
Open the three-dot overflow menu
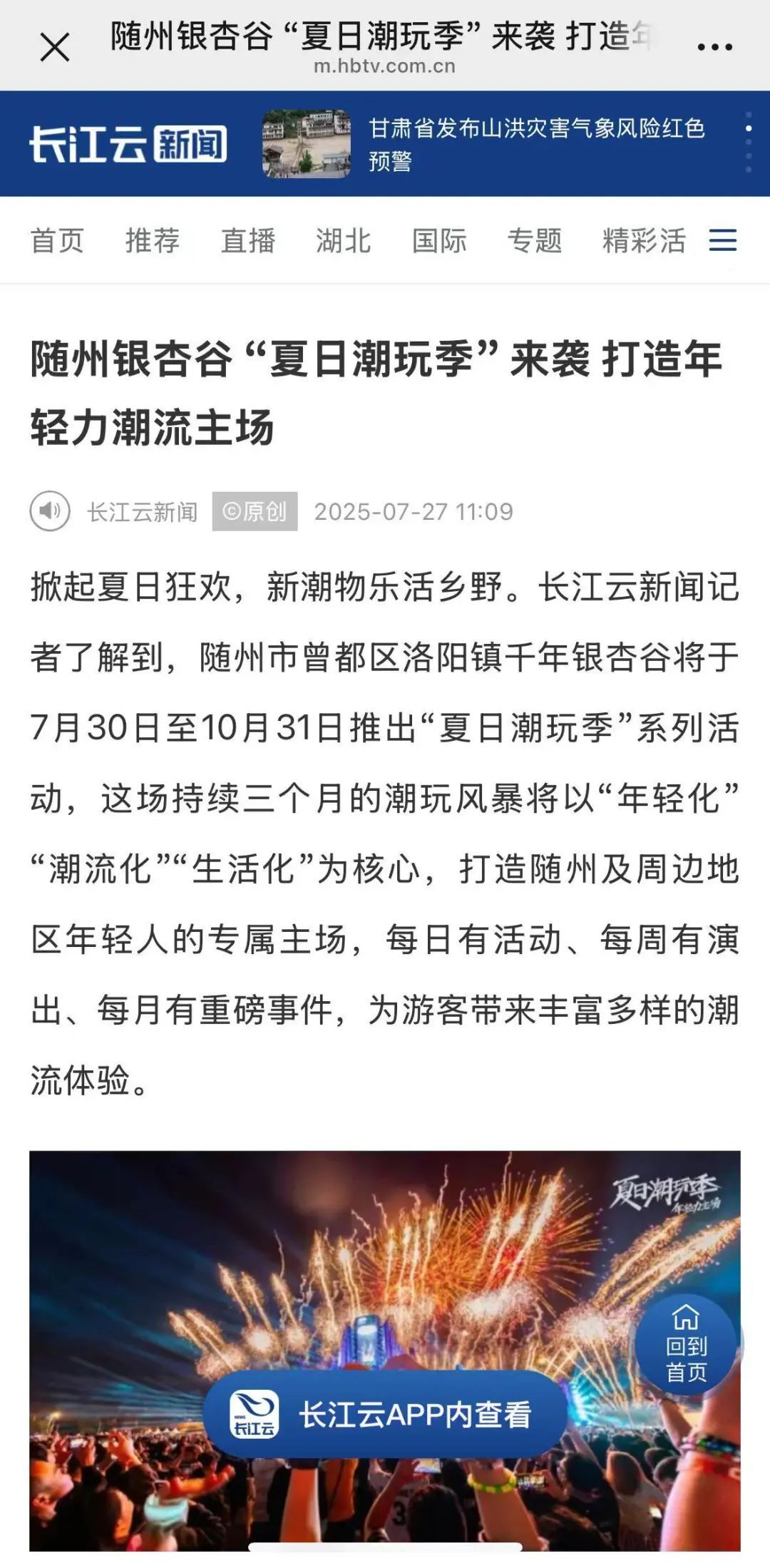click(x=714, y=47)
